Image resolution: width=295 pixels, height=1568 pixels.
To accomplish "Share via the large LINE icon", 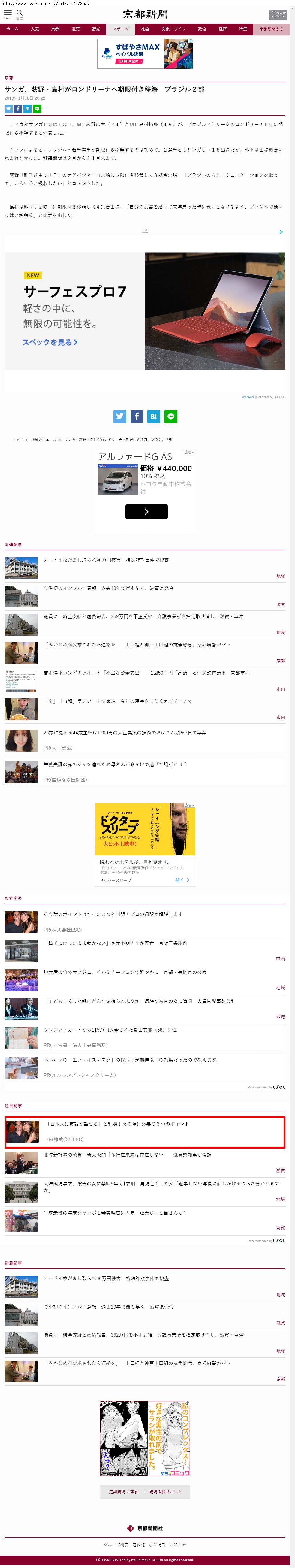I will pyautogui.click(x=171, y=416).
